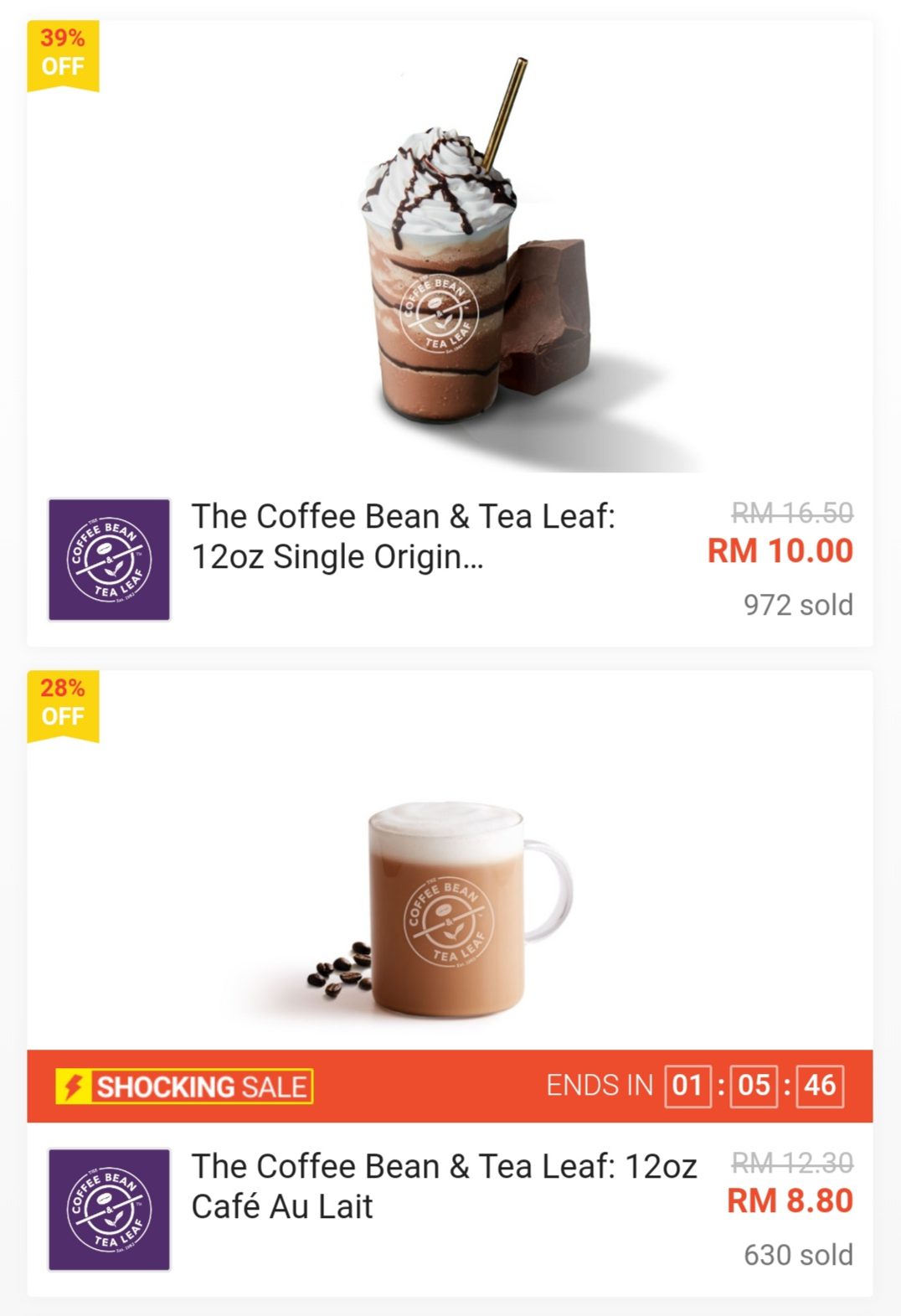Open the 12oz Café Au Lait deal
Image resolution: width=901 pixels, height=1316 pixels.
pyautogui.click(x=444, y=1186)
